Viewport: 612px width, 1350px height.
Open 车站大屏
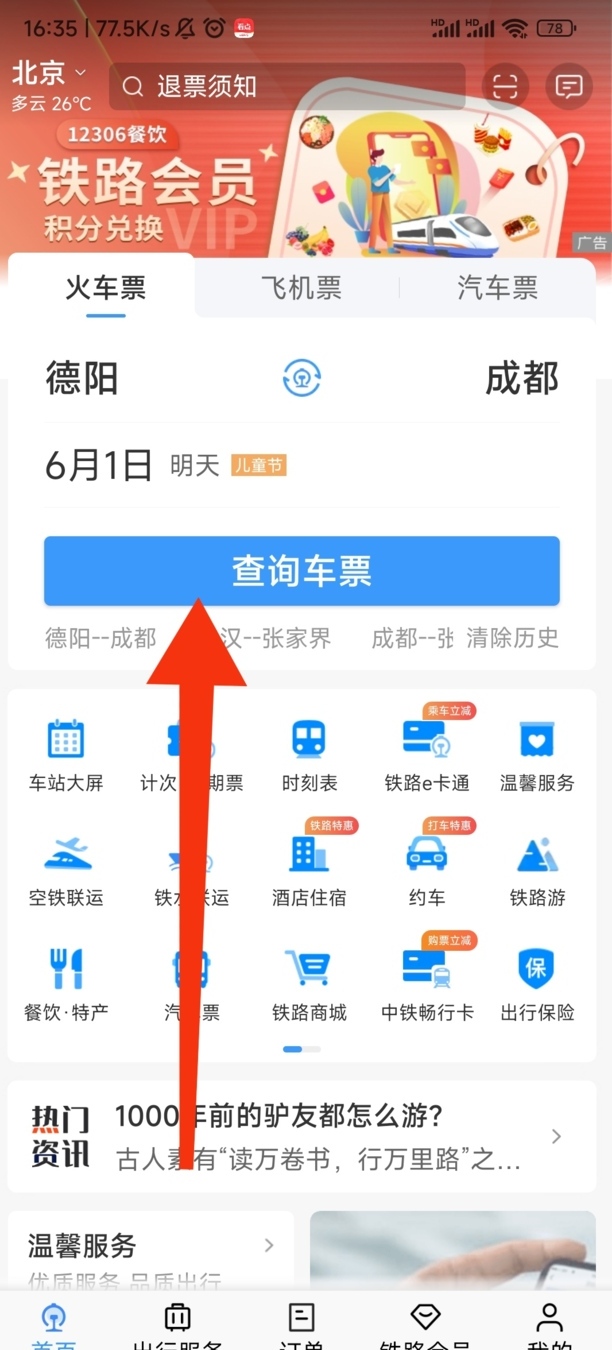(x=66, y=755)
